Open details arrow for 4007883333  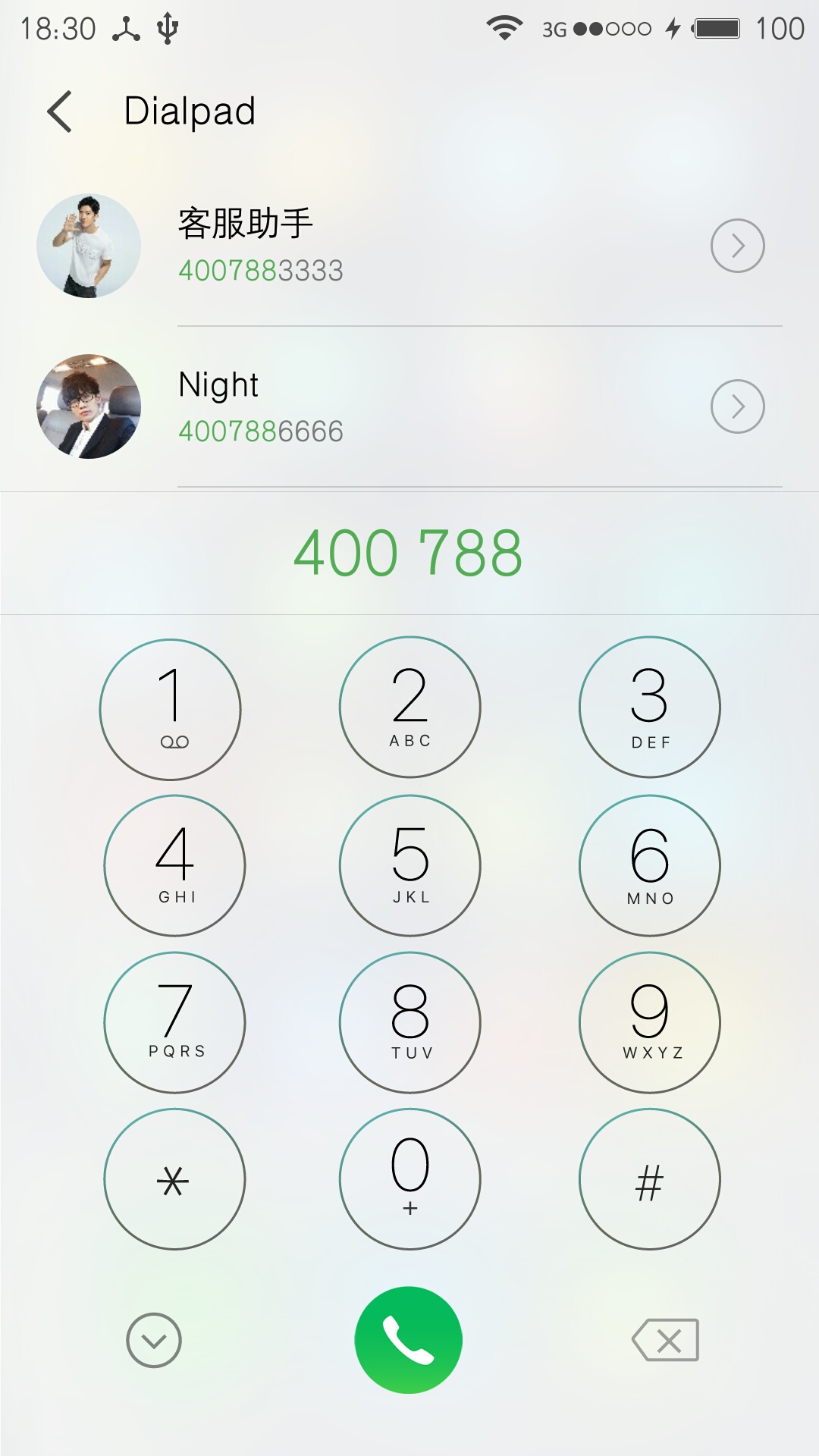point(737,246)
